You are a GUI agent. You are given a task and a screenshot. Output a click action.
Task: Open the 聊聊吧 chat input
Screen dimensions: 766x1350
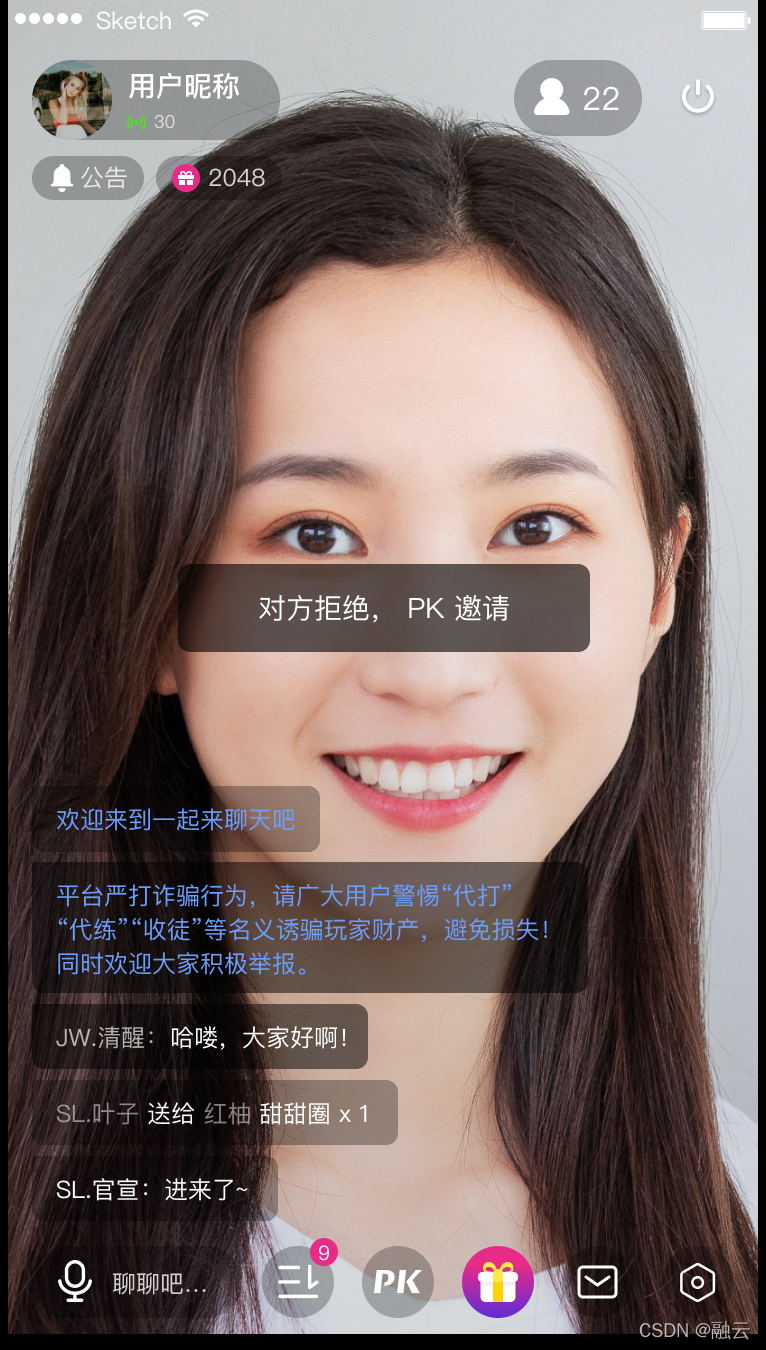click(x=160, y=1284)
